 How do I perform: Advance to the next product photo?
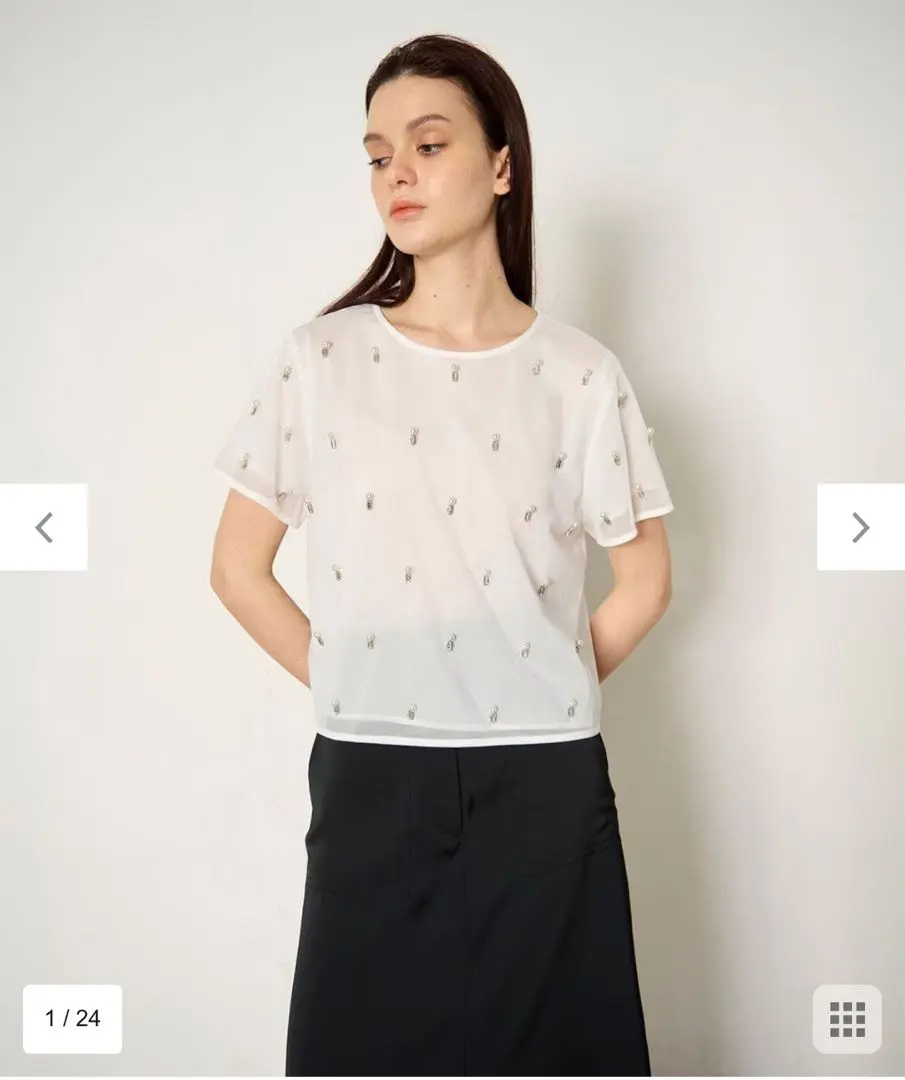point(860,527)
